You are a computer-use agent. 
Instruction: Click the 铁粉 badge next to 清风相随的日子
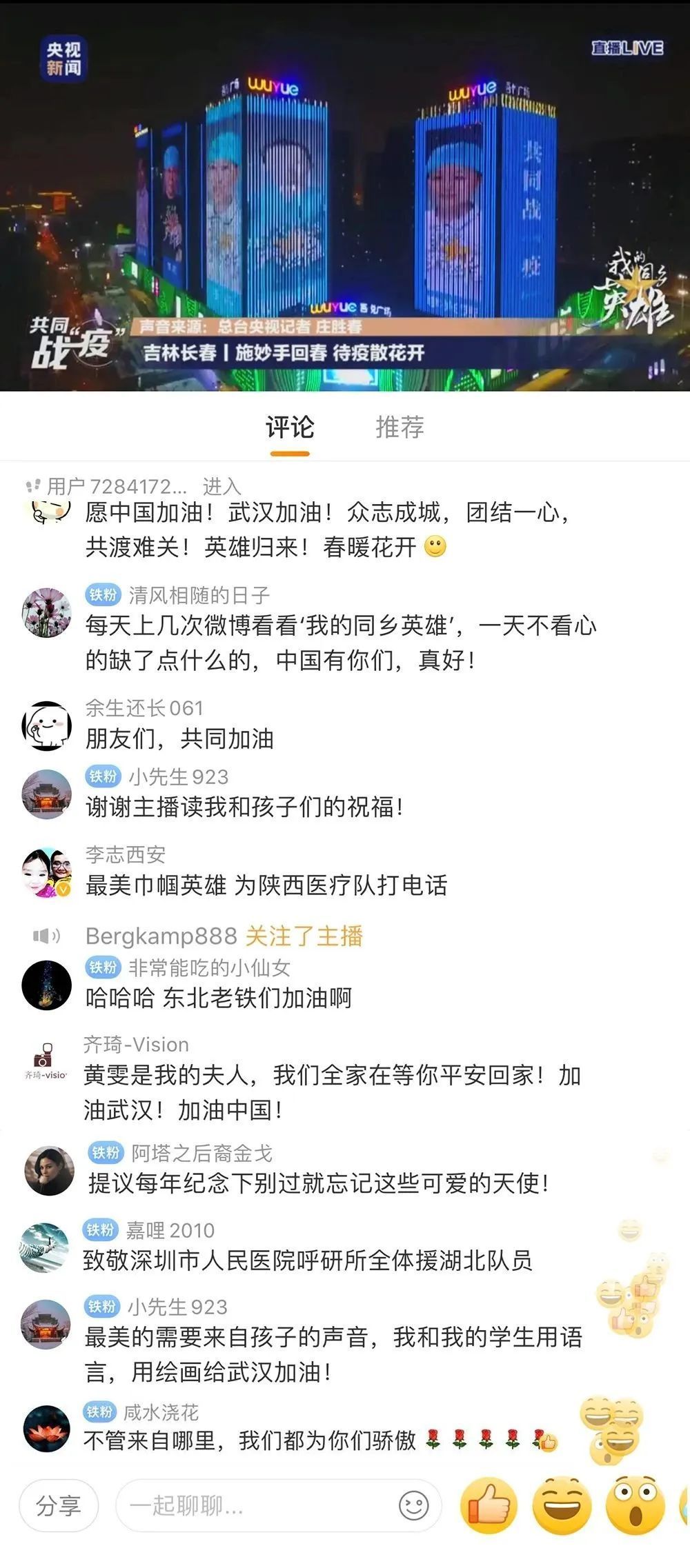click(x=102, y=593)
